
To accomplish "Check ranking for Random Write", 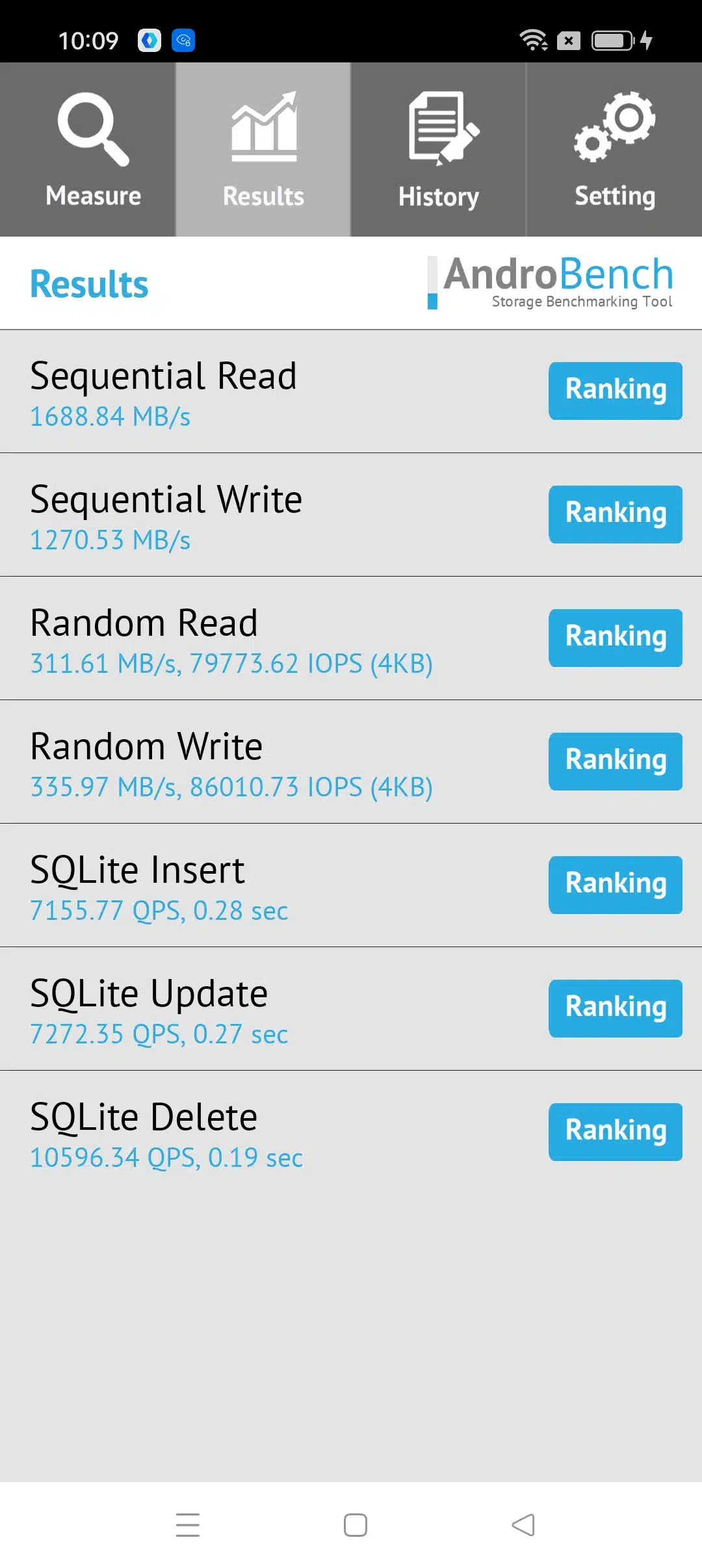I will 615,761.
